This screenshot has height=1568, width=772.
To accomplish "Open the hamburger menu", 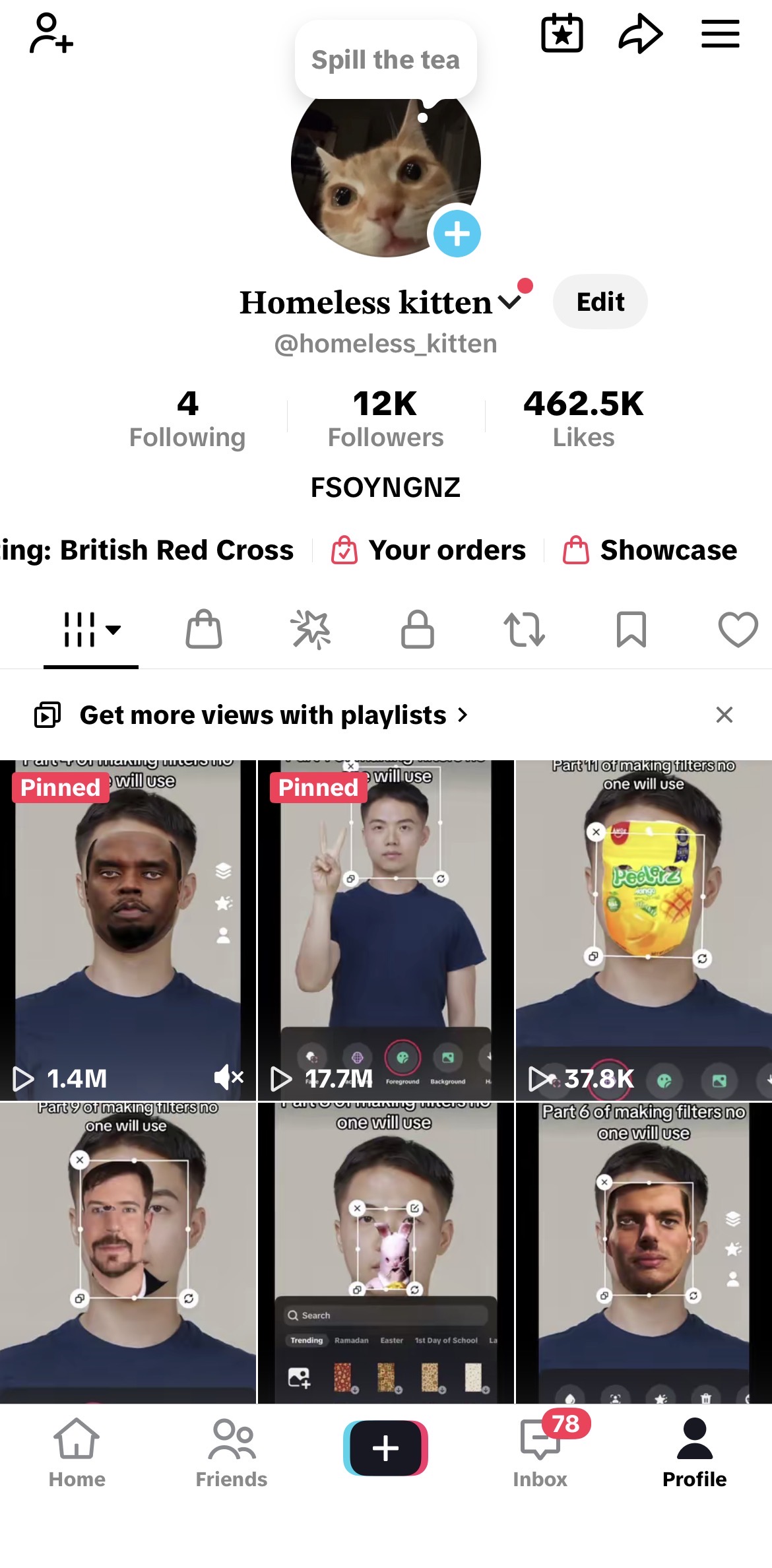I will click(x=720, y=34).
